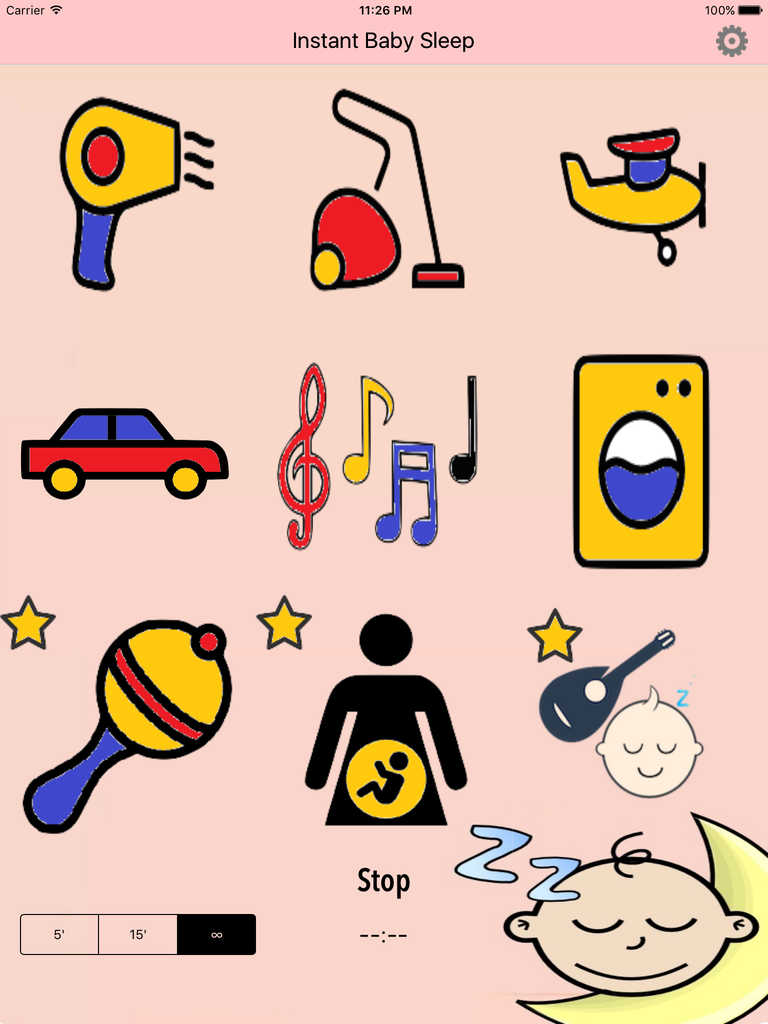Play the music notes lullaby

click(x=378, y=457)
